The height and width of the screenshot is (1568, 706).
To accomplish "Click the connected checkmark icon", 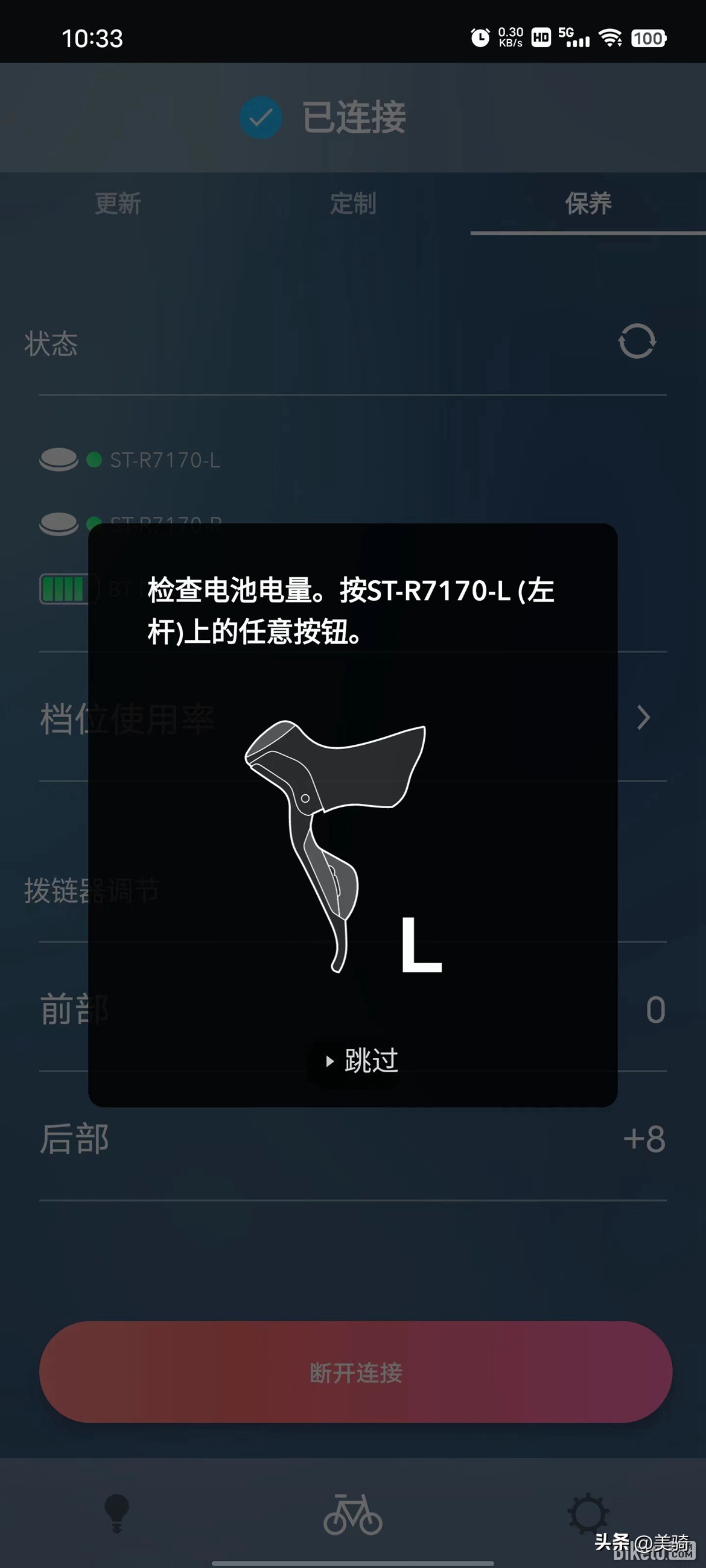I will coord(261,117).
